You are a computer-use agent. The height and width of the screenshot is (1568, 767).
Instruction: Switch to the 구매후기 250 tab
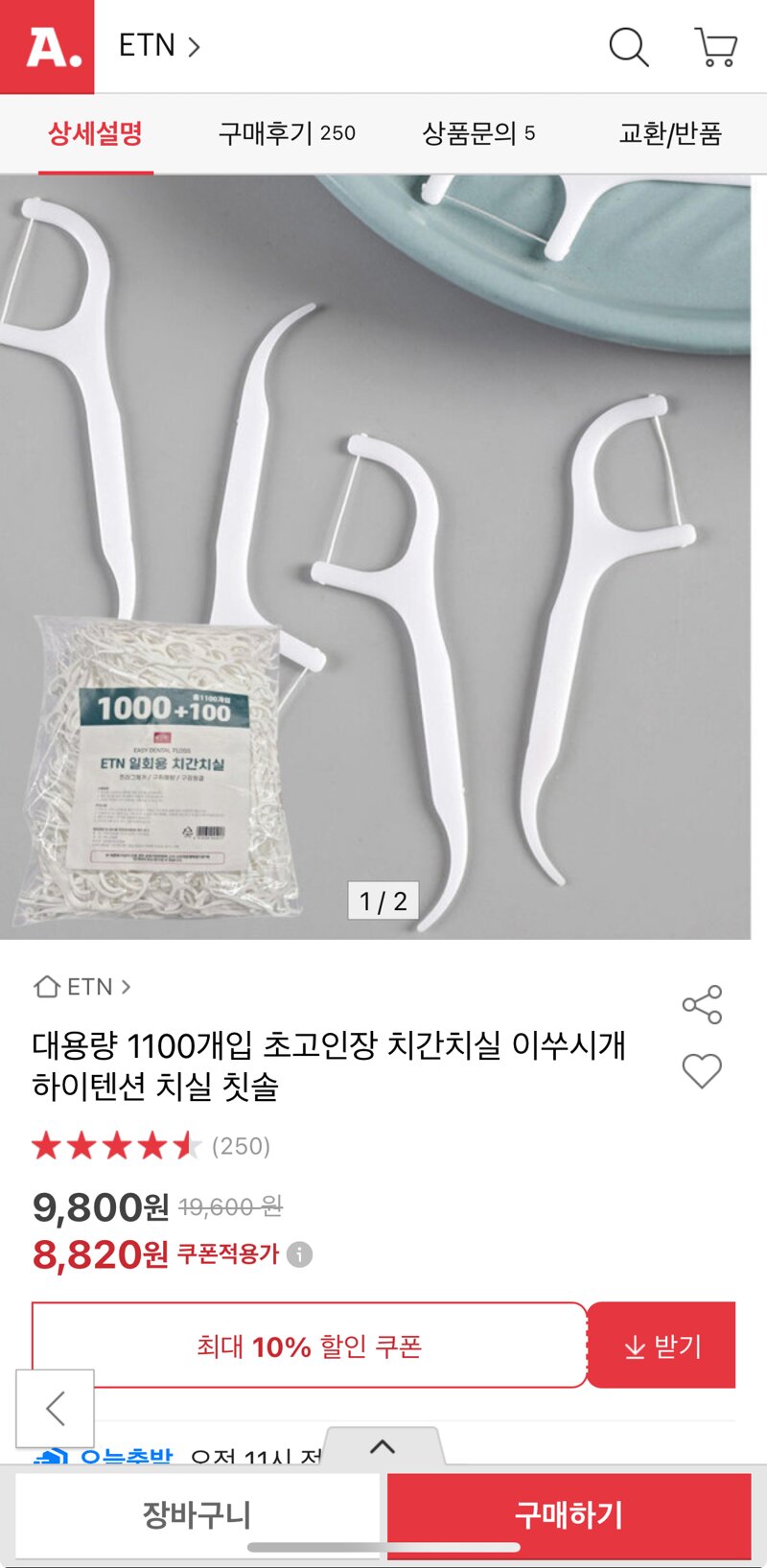[x=287, y=133]
